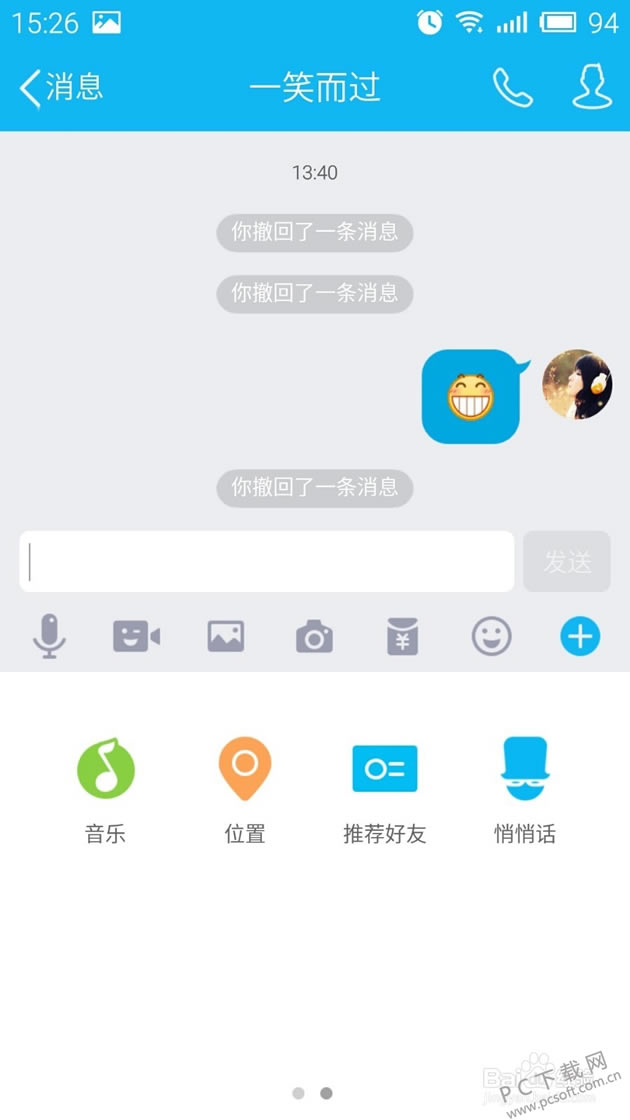The width and height of the screenshot is (630, 1120).
Task: Open the emoji smiley panel
Action: 491,636
